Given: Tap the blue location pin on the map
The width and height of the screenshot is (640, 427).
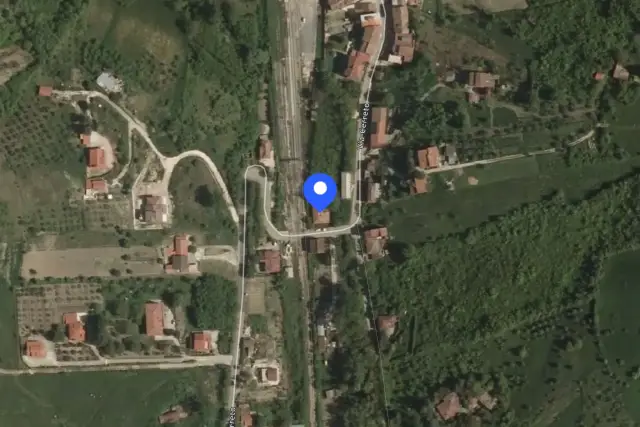Looking at the screenshot, I should tap(320, 191).
